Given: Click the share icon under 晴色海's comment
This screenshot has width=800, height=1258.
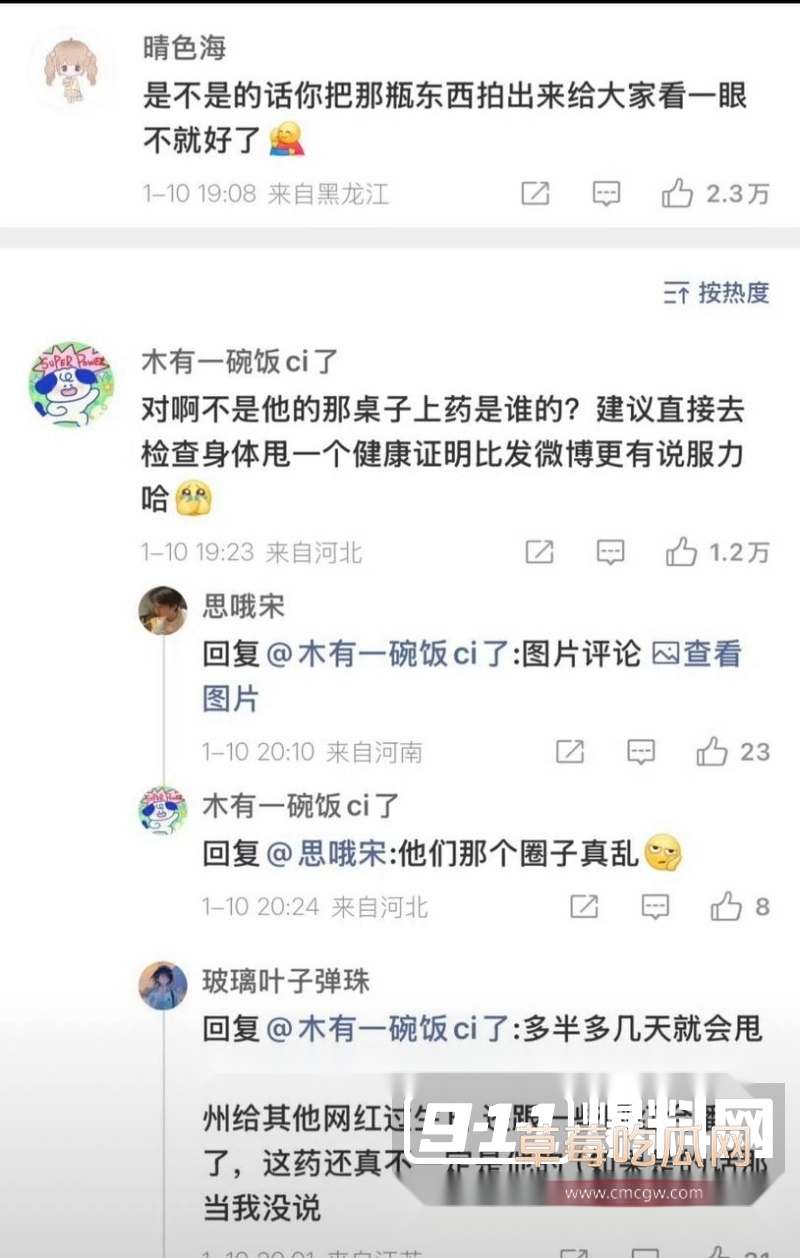Looking at the screenshot, I should [x=537, y=194].
